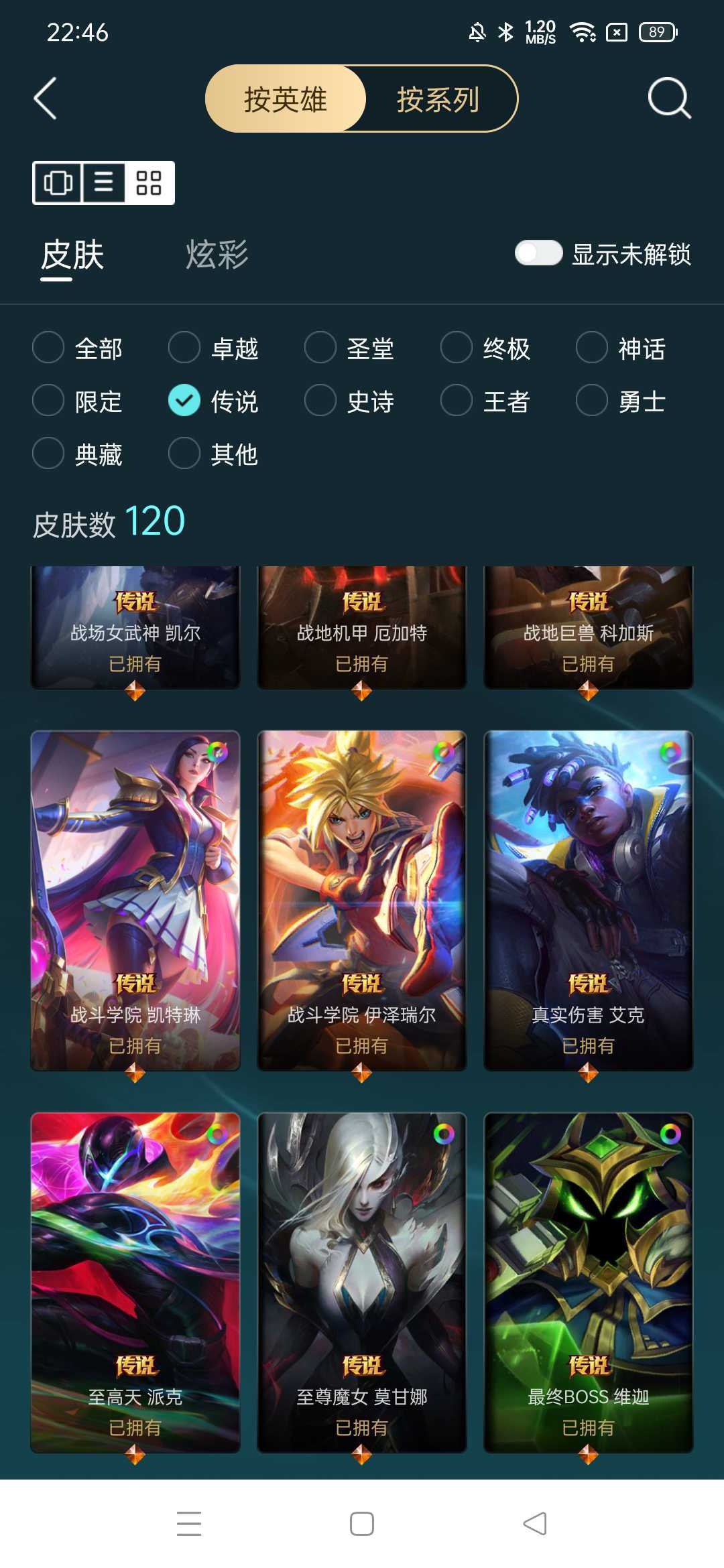The image size is (724, 1568).
Task: Select the 全部 filter
Action: tap(78, 348)
